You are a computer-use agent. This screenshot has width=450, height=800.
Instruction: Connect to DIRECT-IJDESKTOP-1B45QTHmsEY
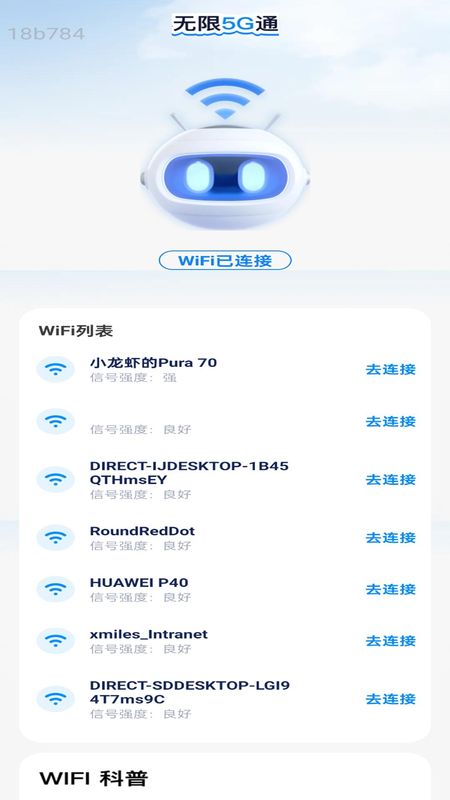coord(391,480)
